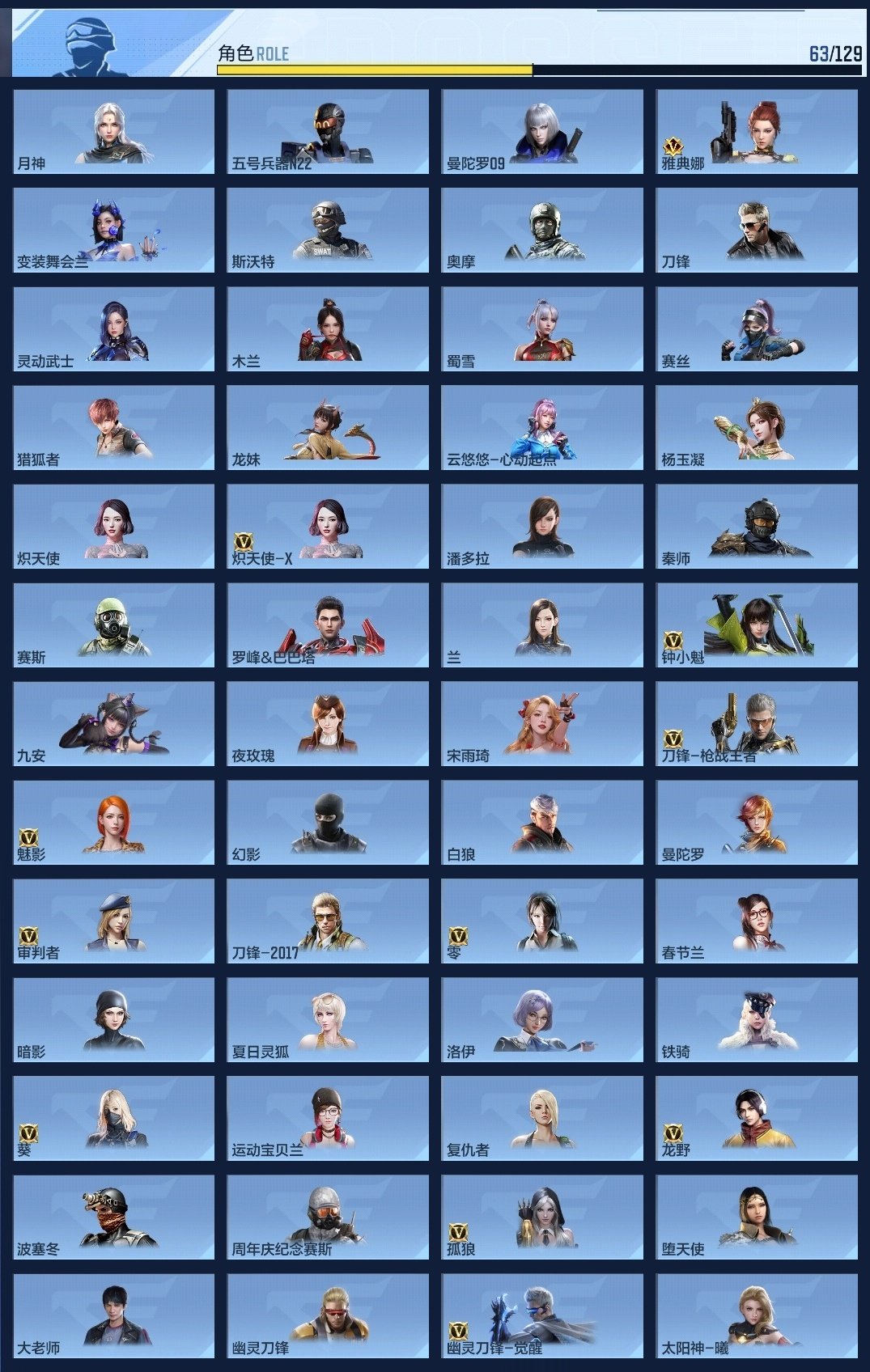Open the 木兰 character card

pyautogui.click(x=328, y=328)
